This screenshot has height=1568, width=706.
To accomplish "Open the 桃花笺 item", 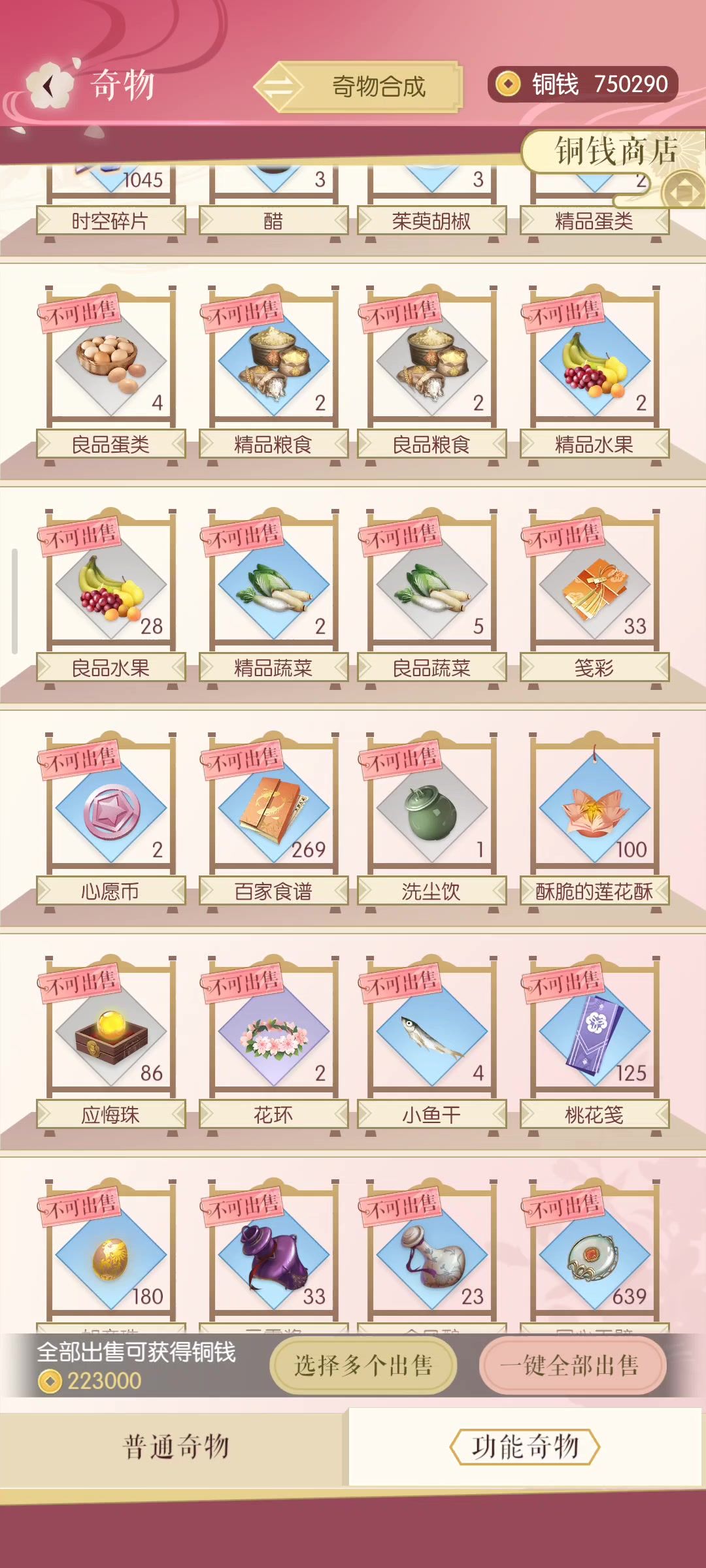I will click(x=594, y=1032).
